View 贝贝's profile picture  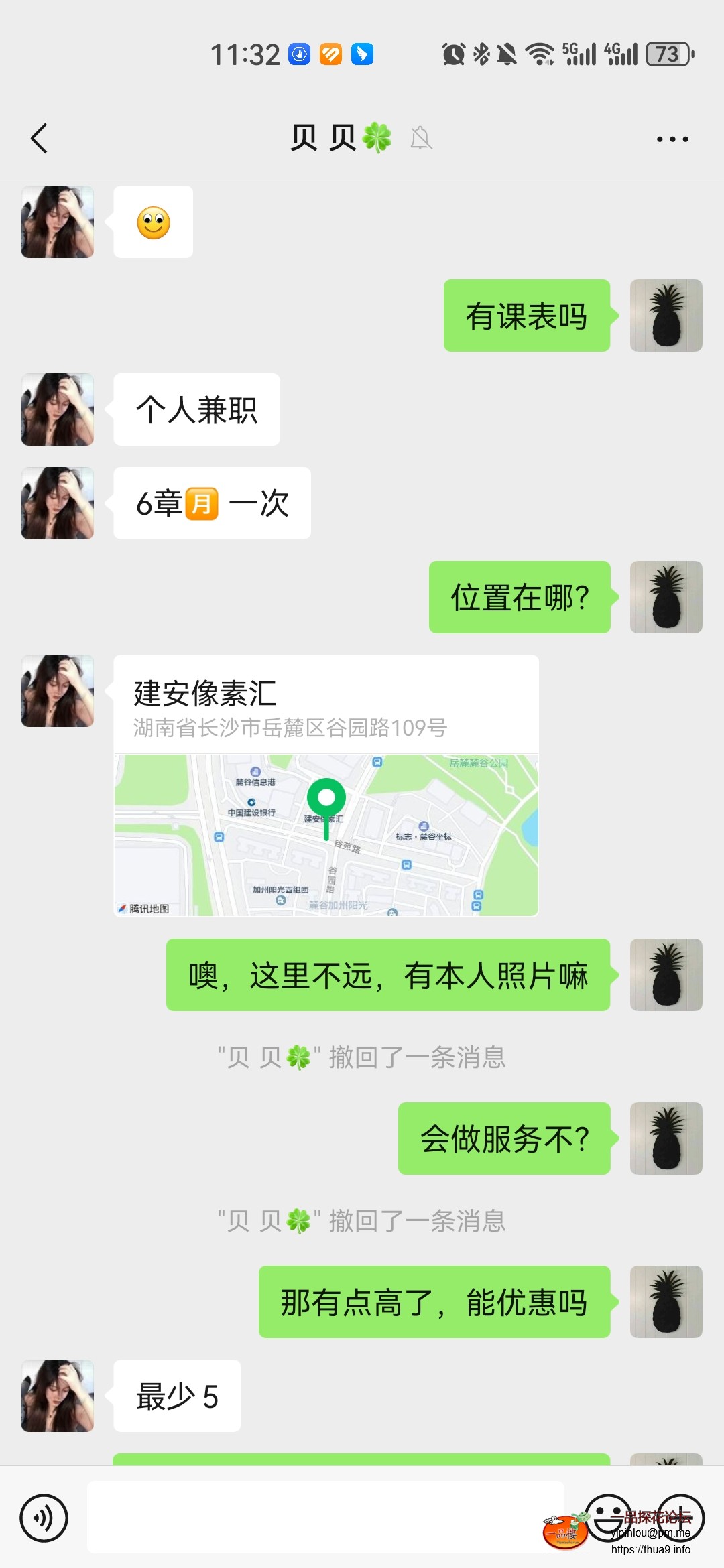[57, 221]
